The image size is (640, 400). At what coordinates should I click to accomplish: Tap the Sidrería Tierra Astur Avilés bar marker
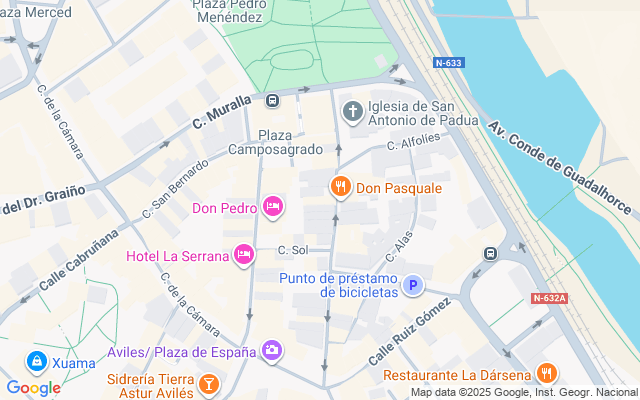tap(208, 383)
